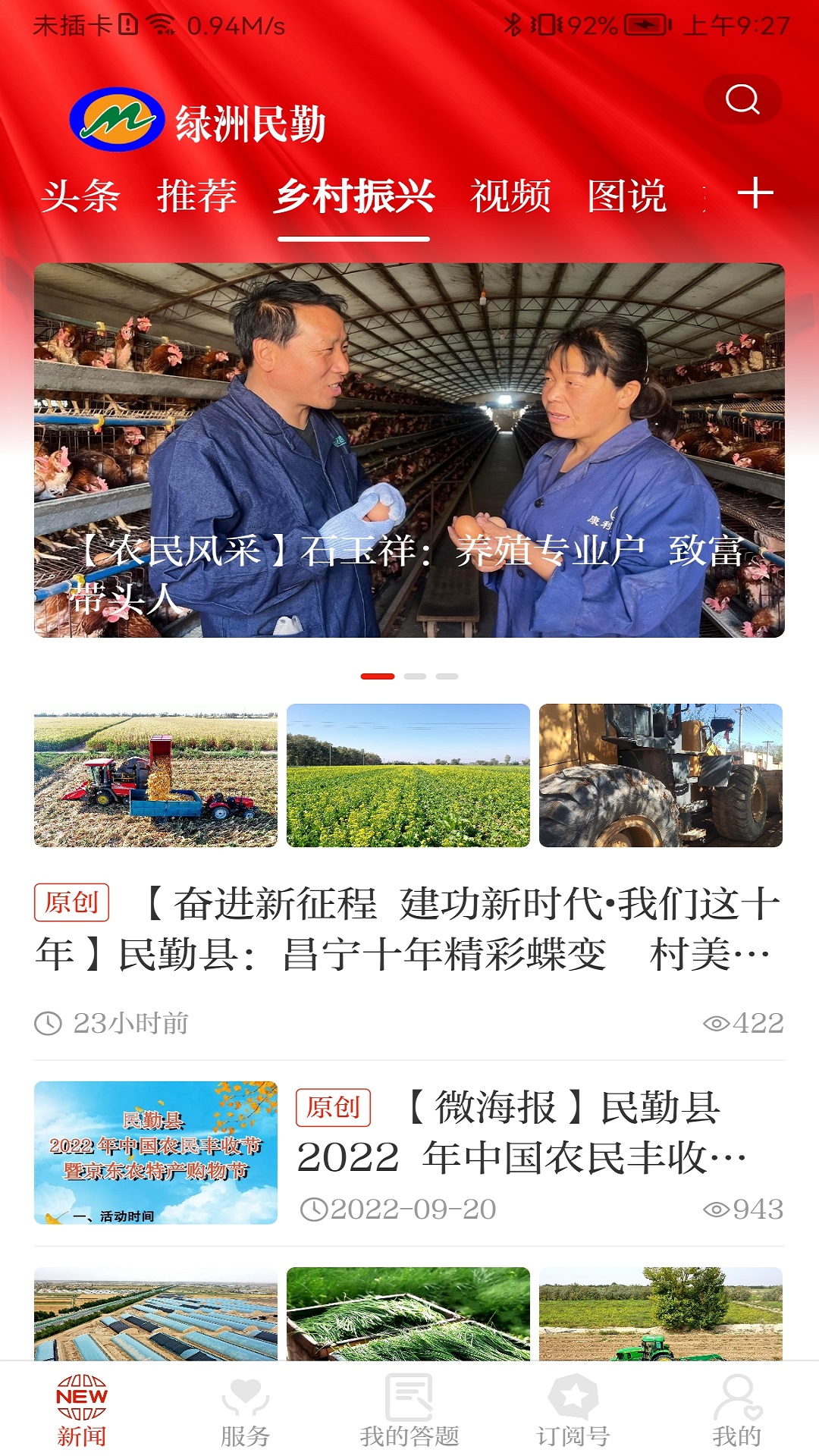Switch to the 服务 bottom tab
The width and height of the screenshot is (819, 1456).
(x=245, y=1410)
